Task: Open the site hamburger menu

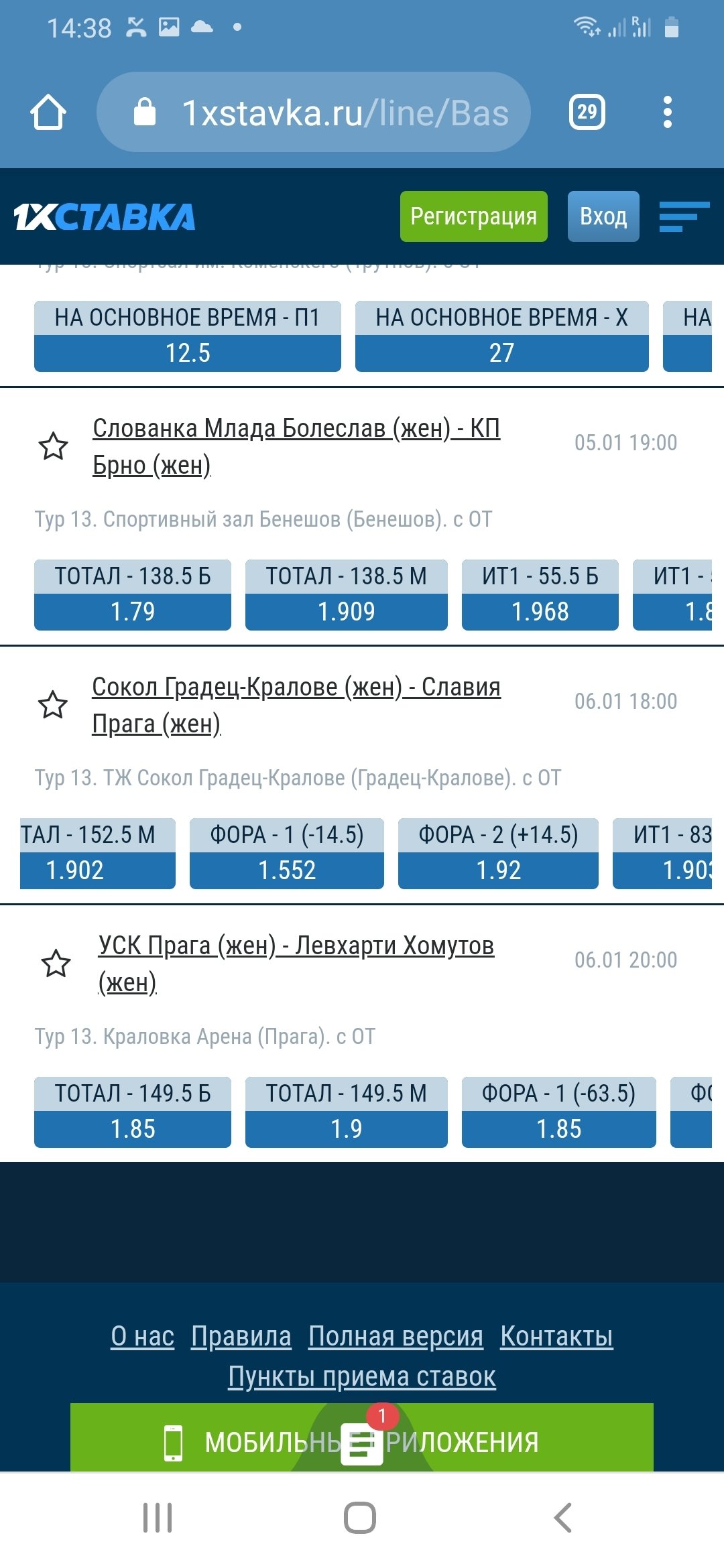Action: coord(683,216)
